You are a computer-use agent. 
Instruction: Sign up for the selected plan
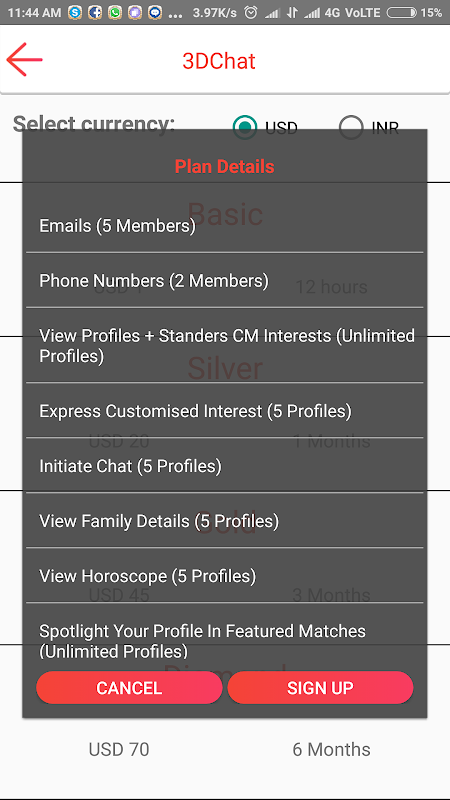[320, 687]
